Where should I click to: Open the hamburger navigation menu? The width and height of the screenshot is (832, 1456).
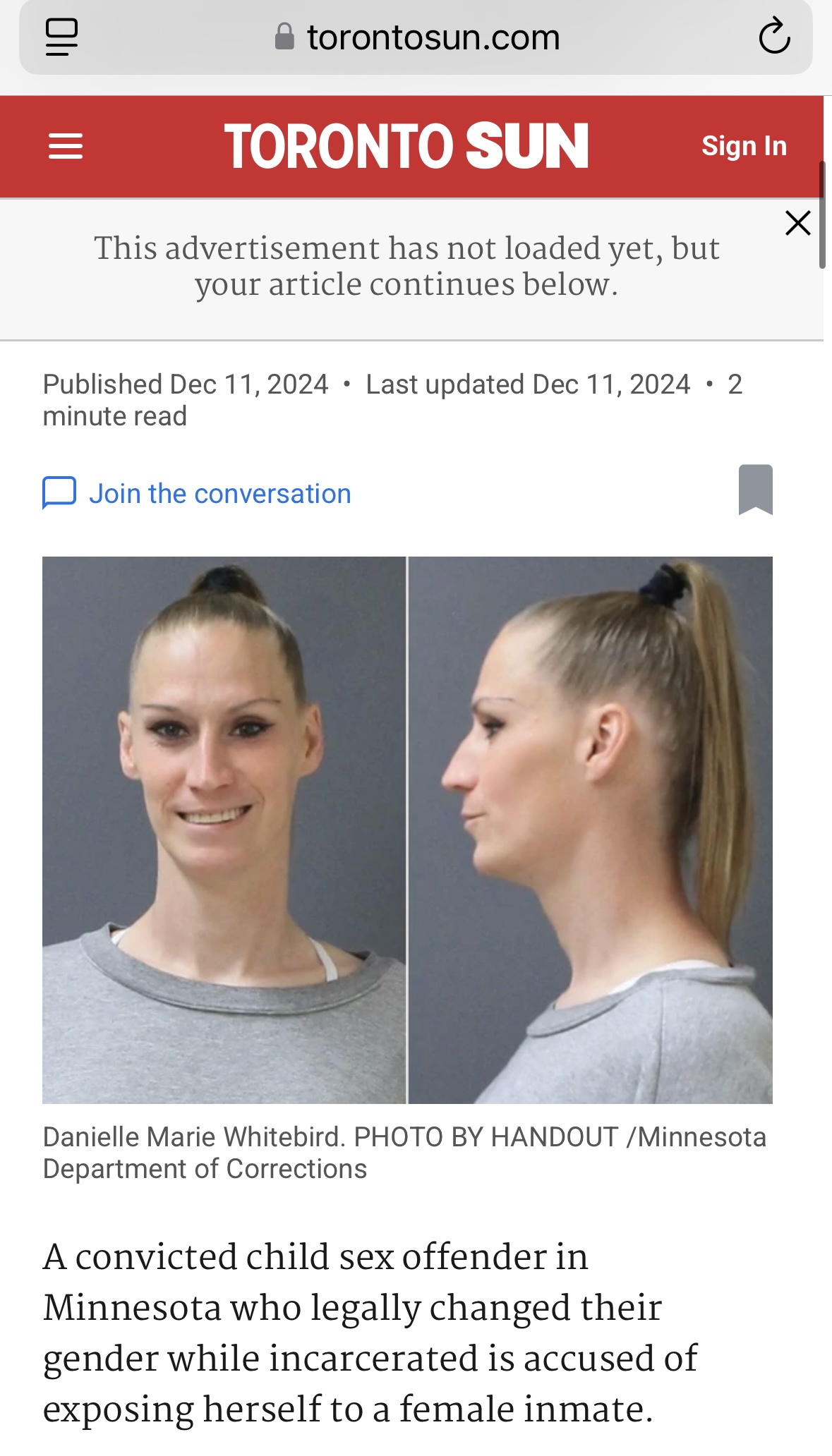pyautogui.click(x=66, y=146)
